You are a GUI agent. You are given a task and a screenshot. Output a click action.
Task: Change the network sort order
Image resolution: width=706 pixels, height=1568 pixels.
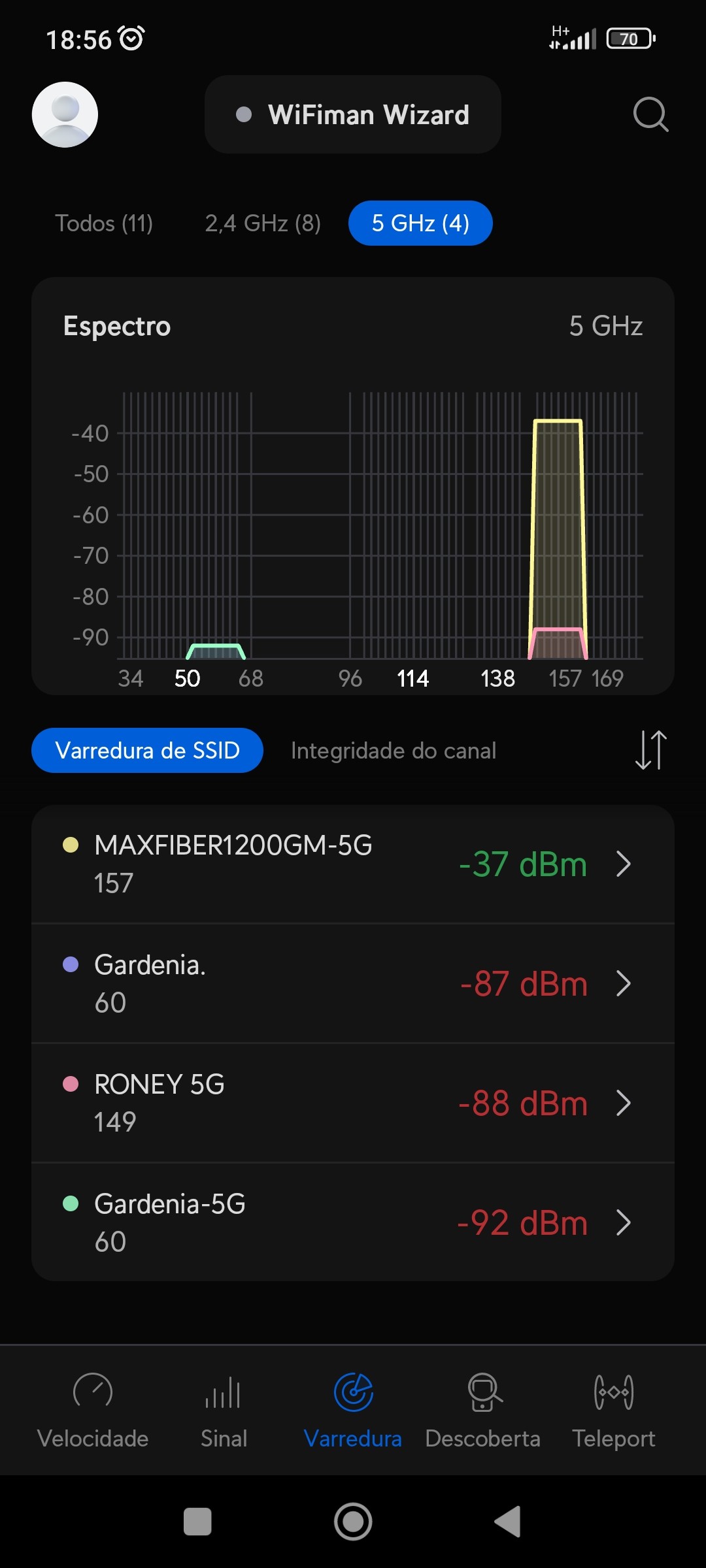(650, 750)
